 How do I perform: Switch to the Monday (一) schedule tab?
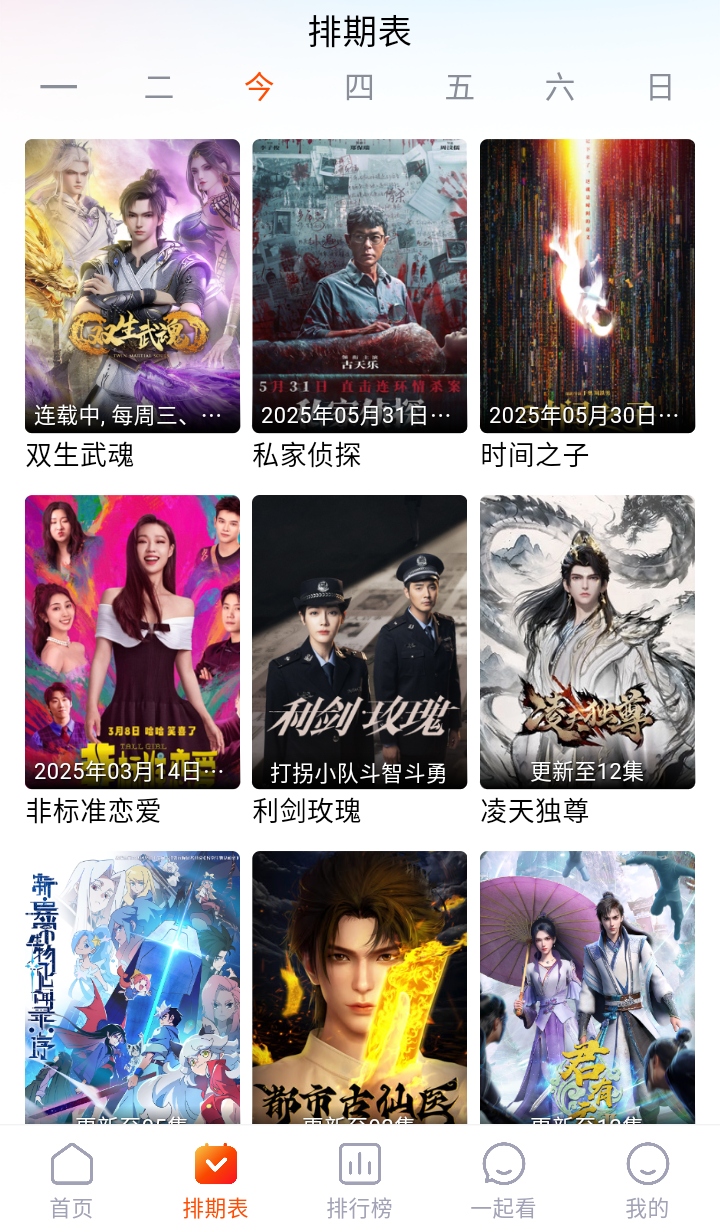pos(59,88)
